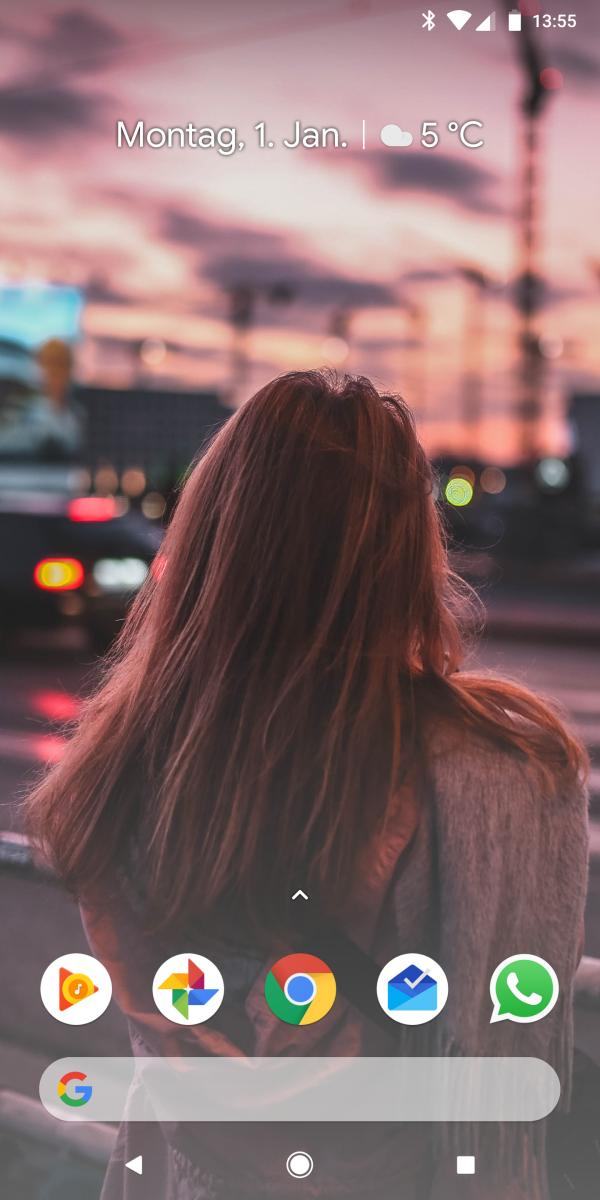This screenshot has height=1200, width=600.
Task: Open the date and weather widget
Action: click(300, 135)
